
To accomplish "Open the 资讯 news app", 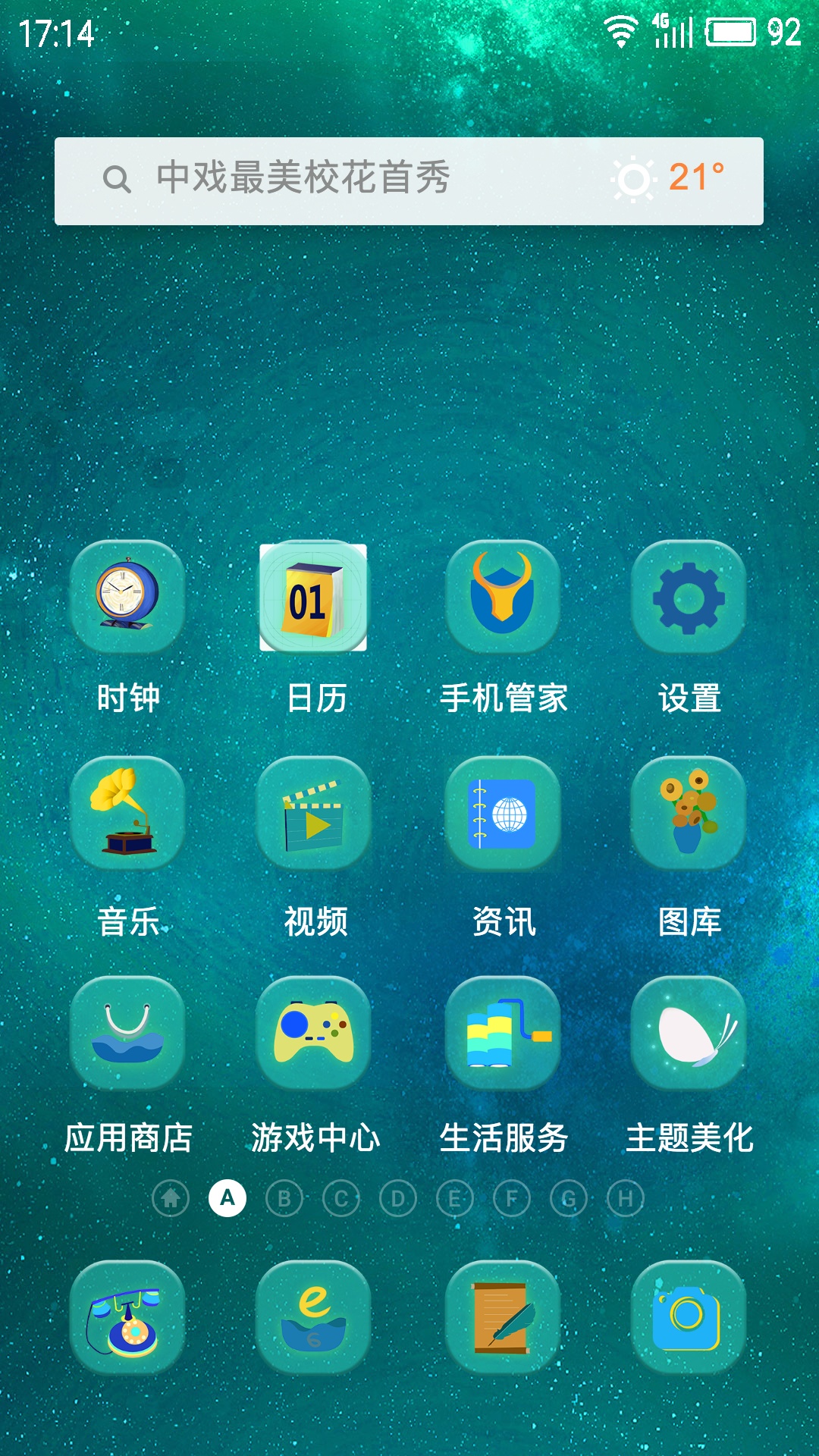I will point(504,813).
